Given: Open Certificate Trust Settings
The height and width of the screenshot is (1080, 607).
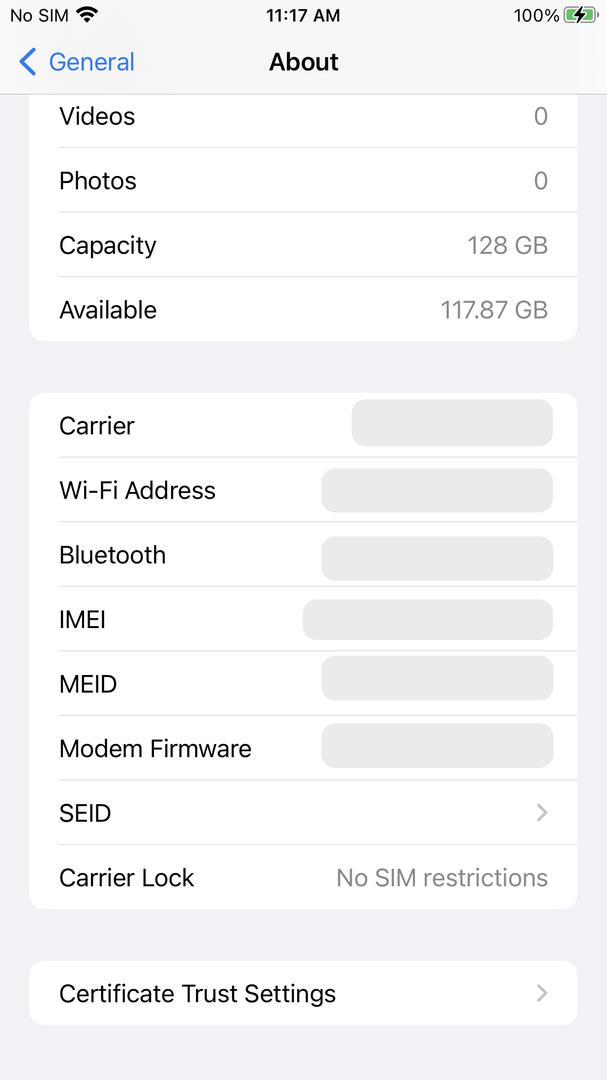Looking at the screenshot, I should click(303, 993).
